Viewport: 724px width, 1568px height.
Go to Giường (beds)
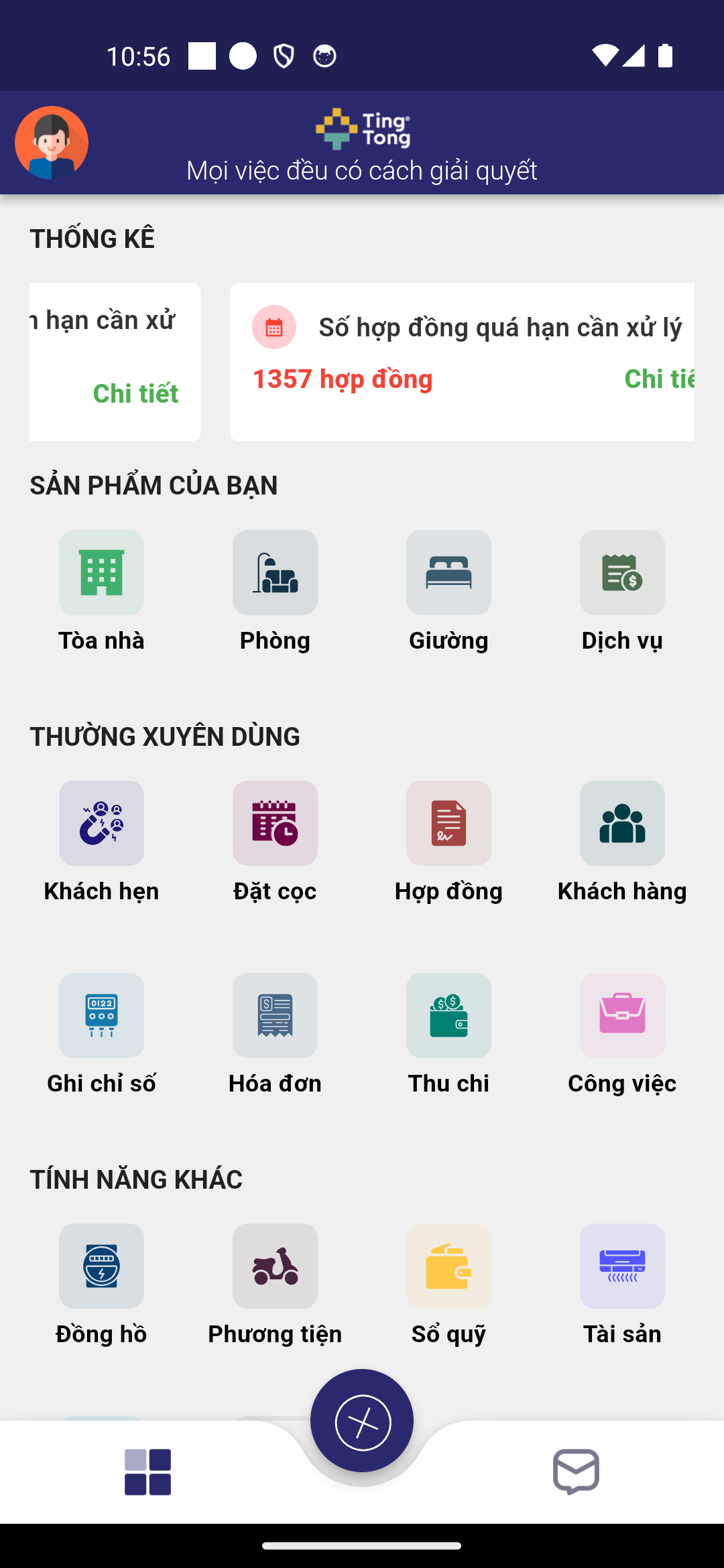coord(448,573)
